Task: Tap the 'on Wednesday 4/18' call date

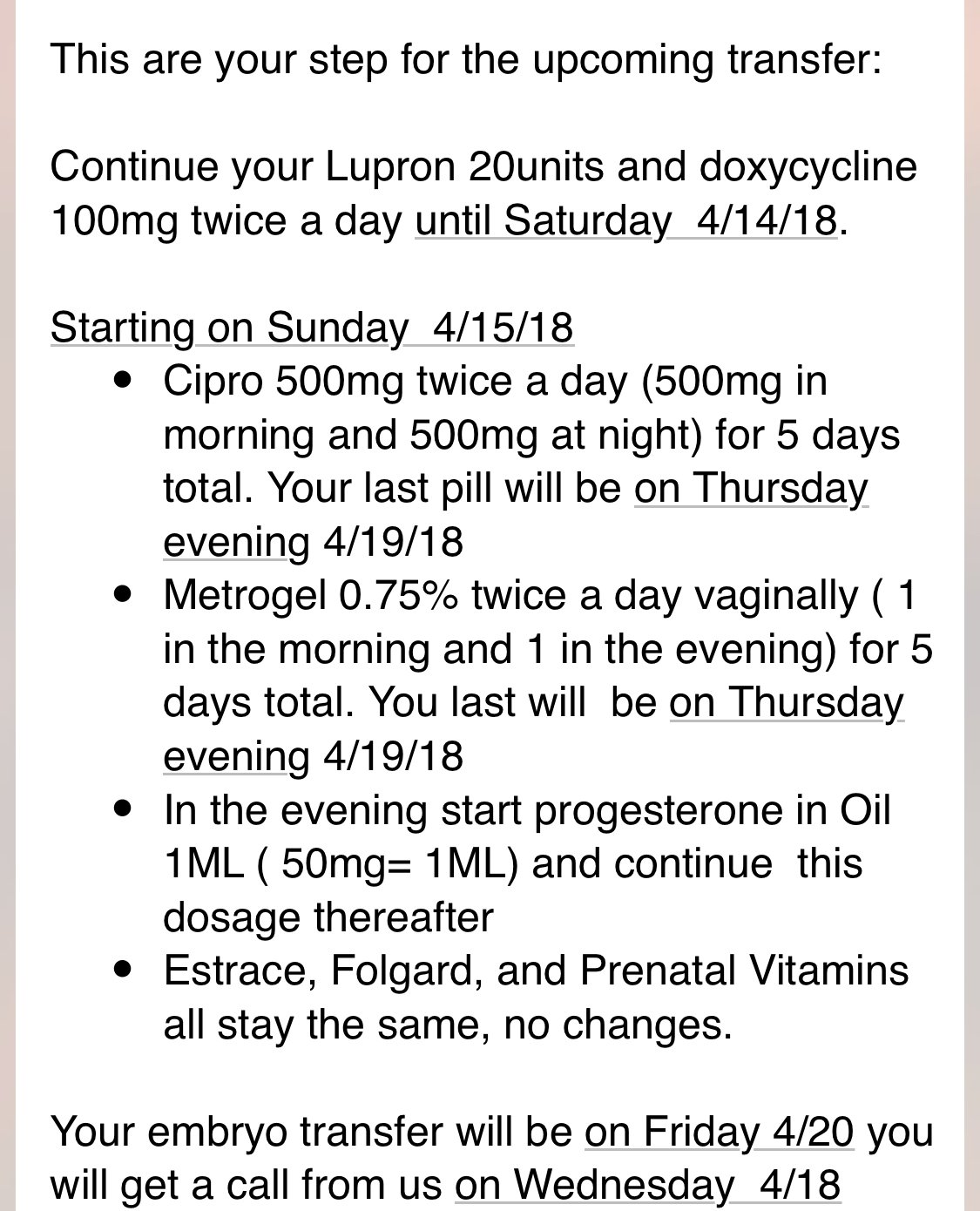Action: coord(647,1185)
